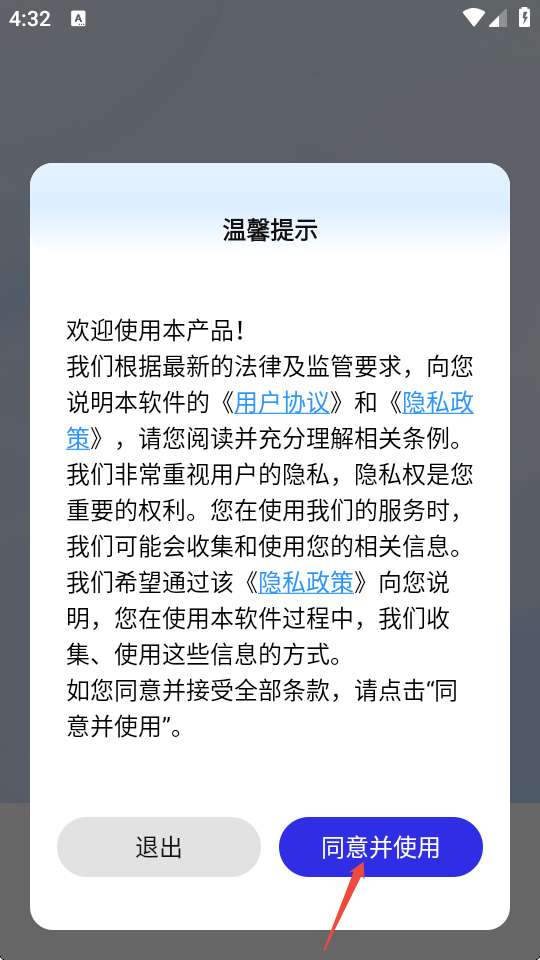Exit via the 退出 button
This screenshot has height=960, width=540.
pos(159,847)
